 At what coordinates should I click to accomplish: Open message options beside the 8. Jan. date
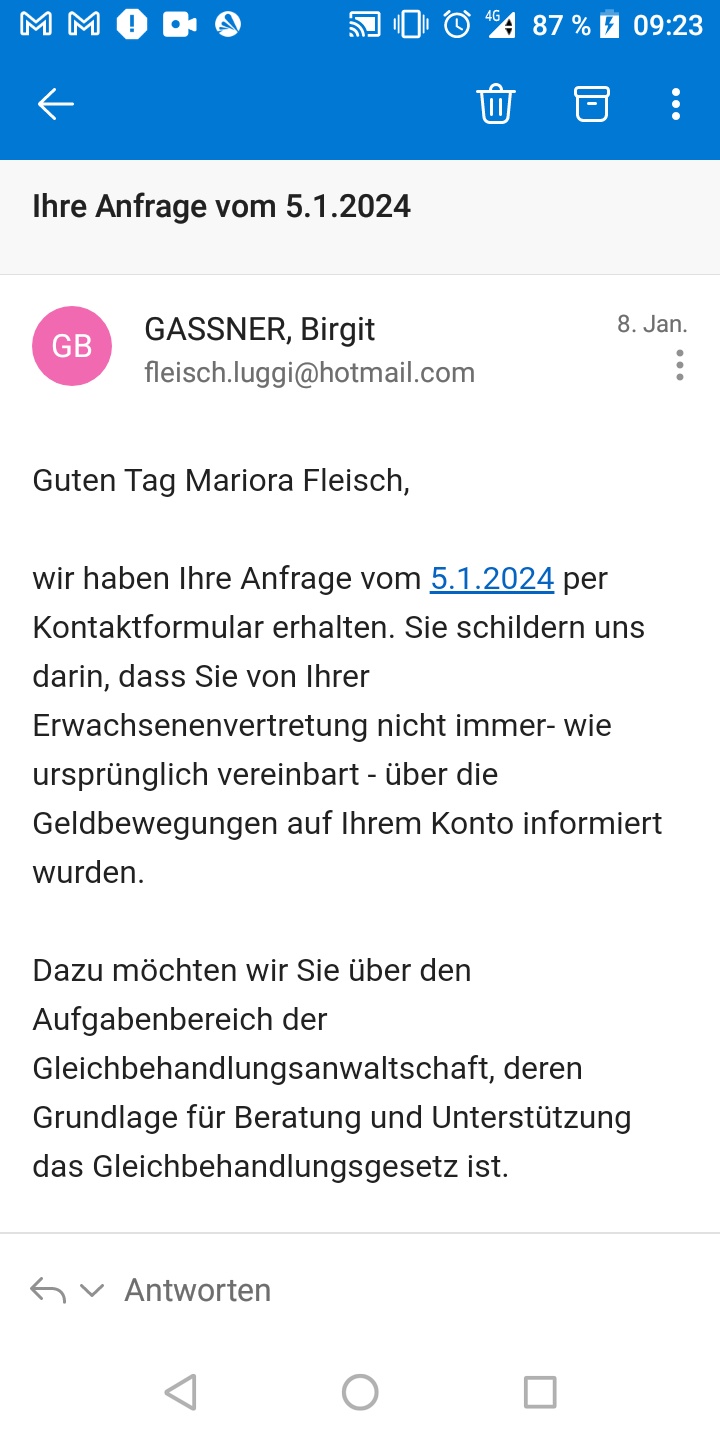point(680,365)
